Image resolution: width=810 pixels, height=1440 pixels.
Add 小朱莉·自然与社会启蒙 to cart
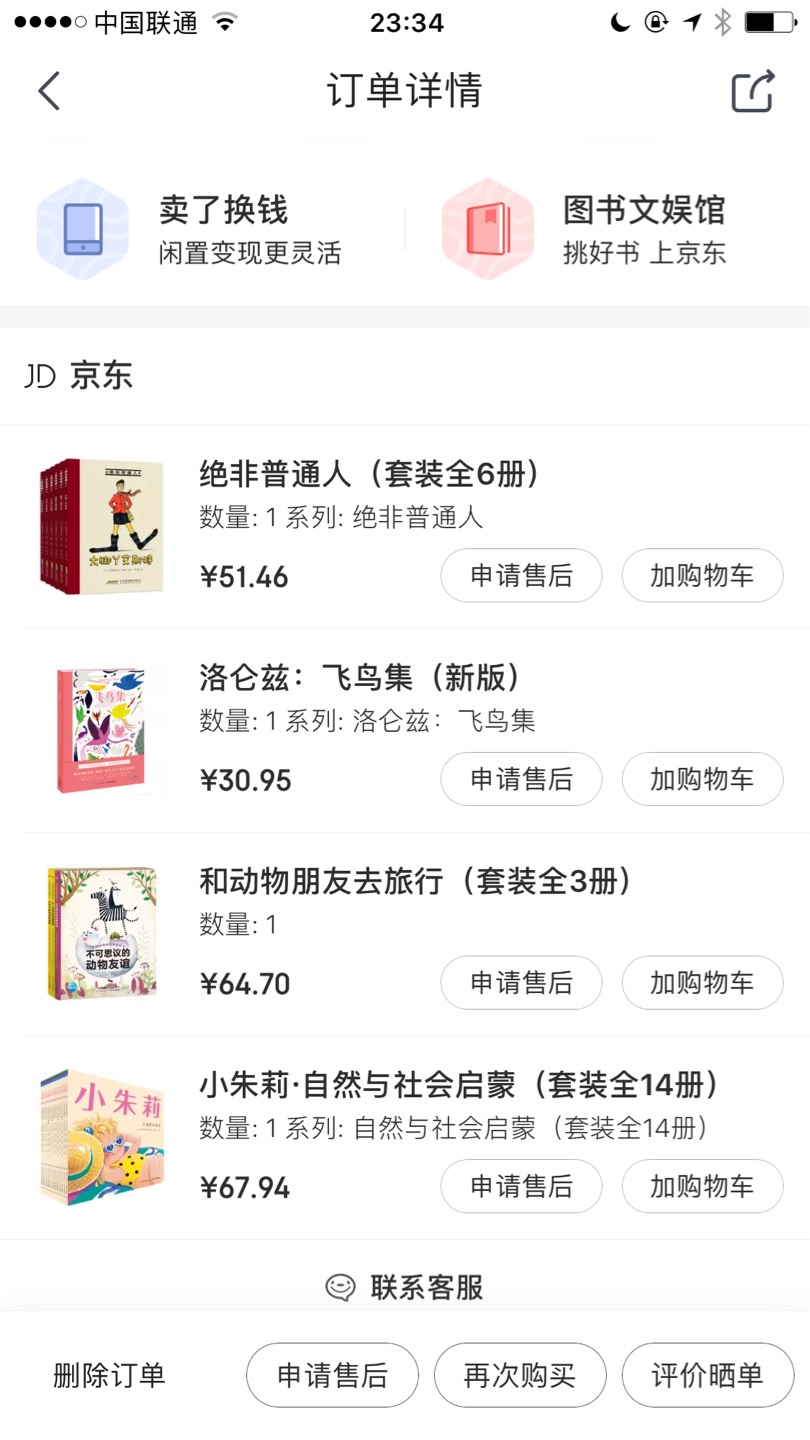pyautogui.click(x=702, y=1187)
